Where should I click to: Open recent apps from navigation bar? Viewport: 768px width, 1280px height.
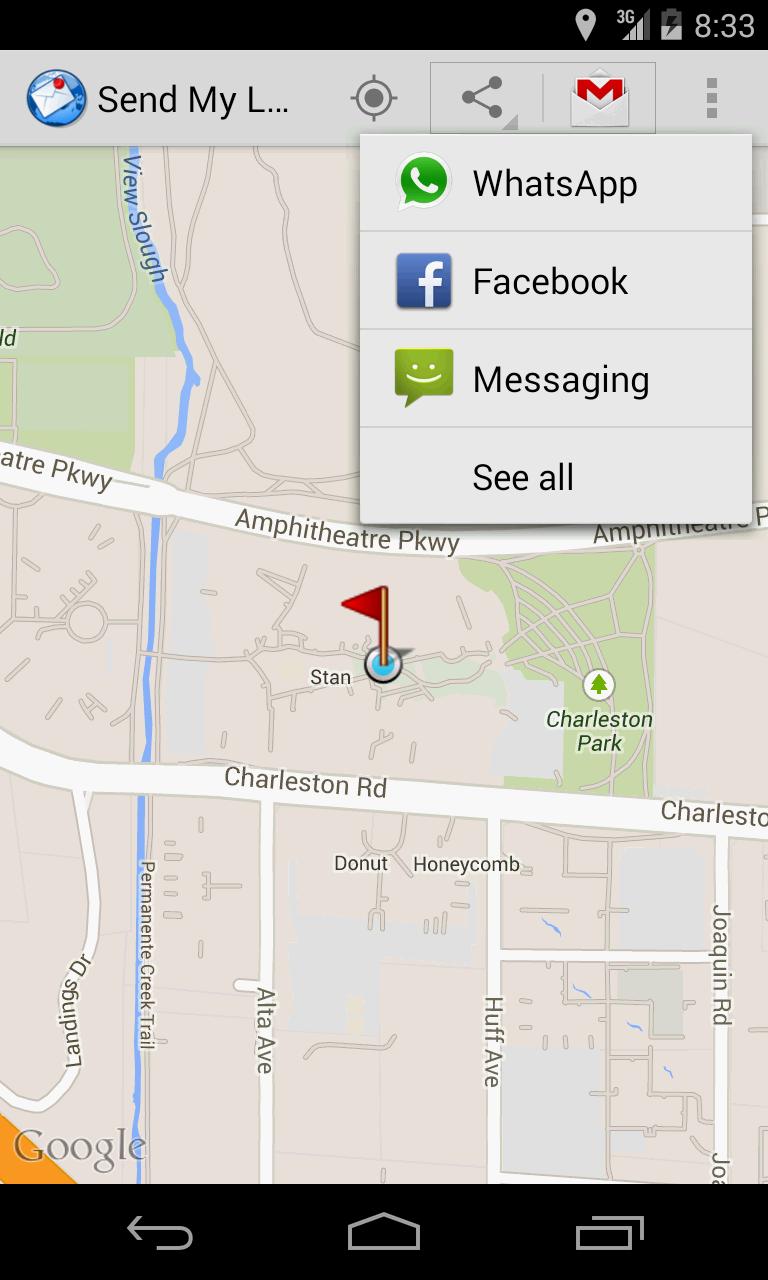609,1232
